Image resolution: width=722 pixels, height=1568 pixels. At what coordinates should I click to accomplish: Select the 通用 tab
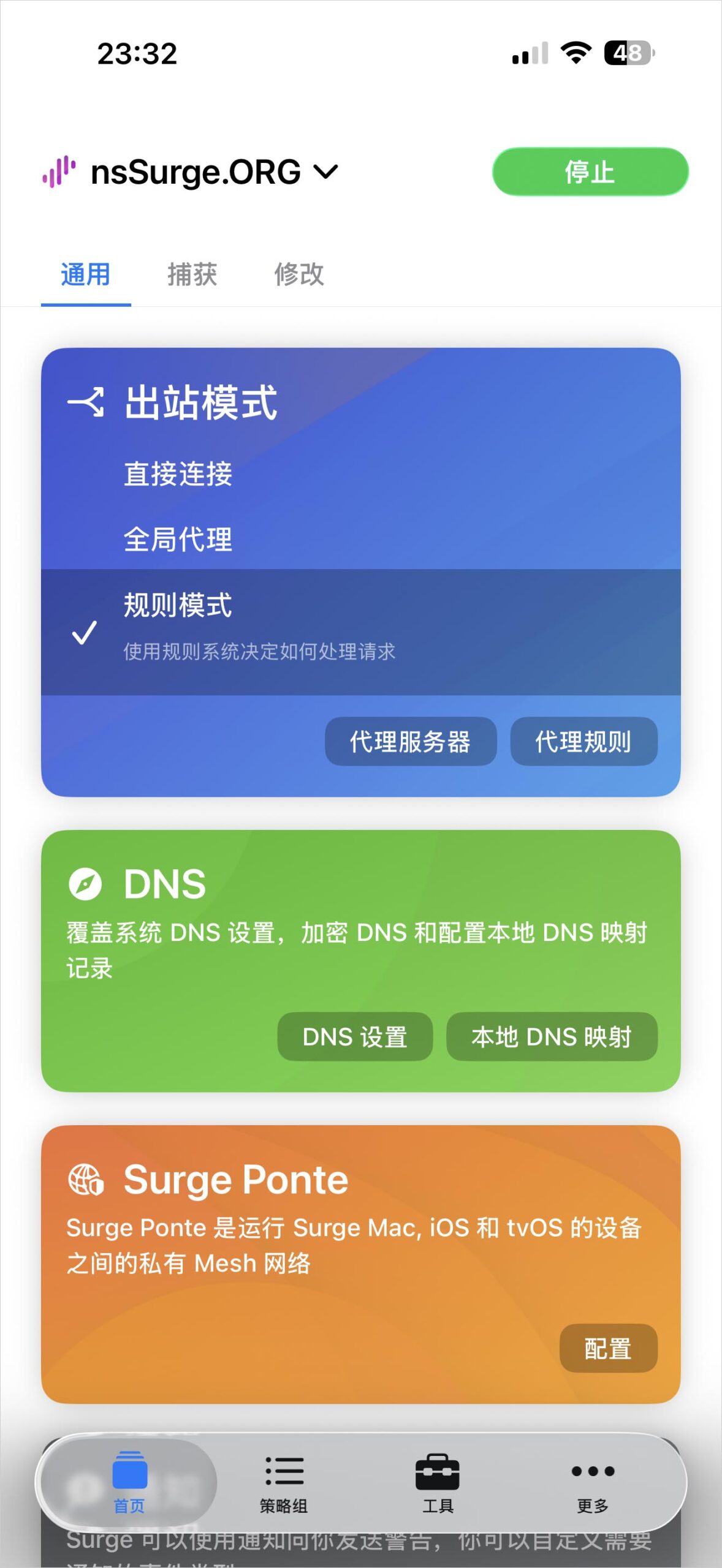tap(86, 274)
